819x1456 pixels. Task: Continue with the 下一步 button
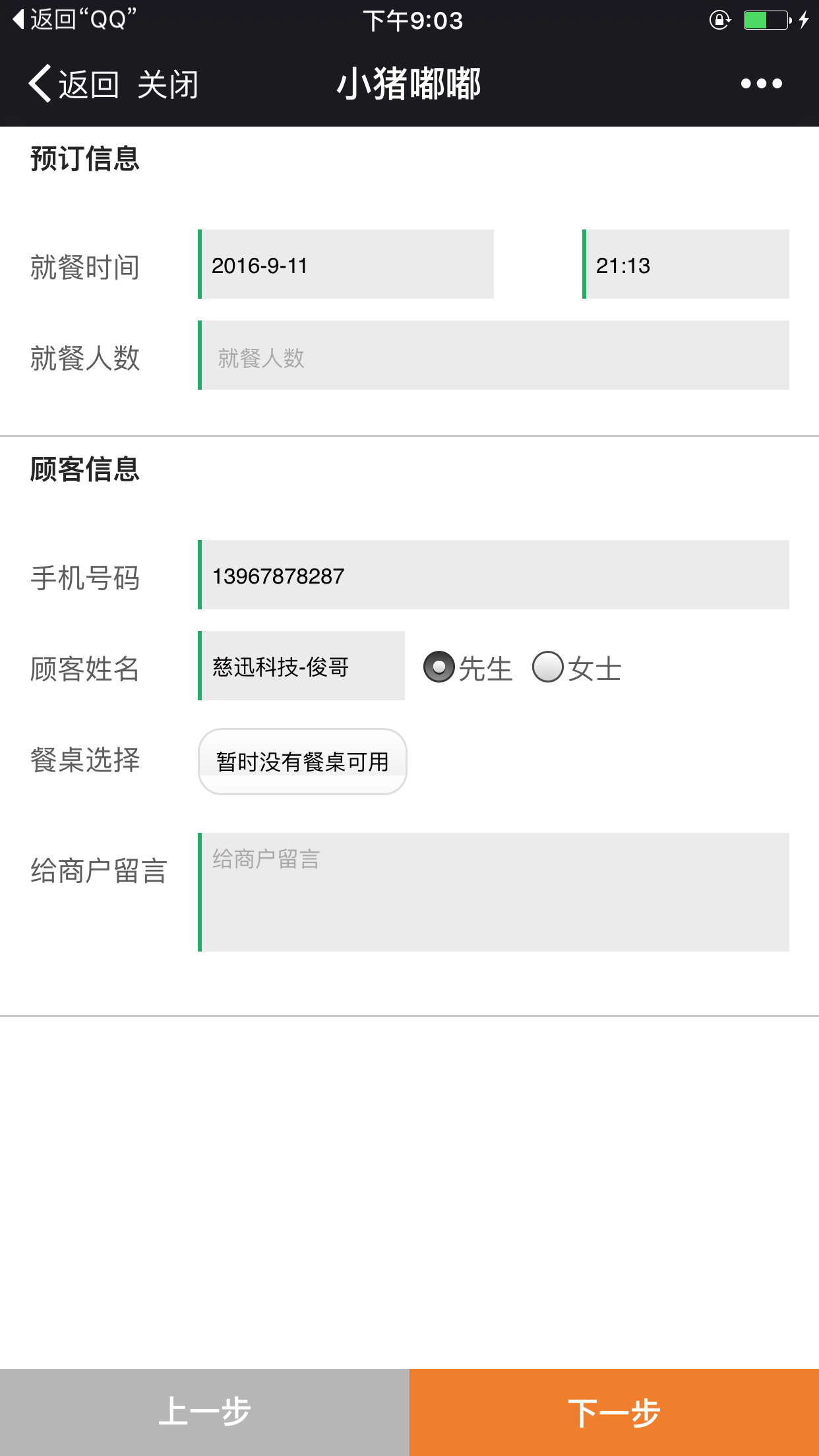(x=615, y=1412)
